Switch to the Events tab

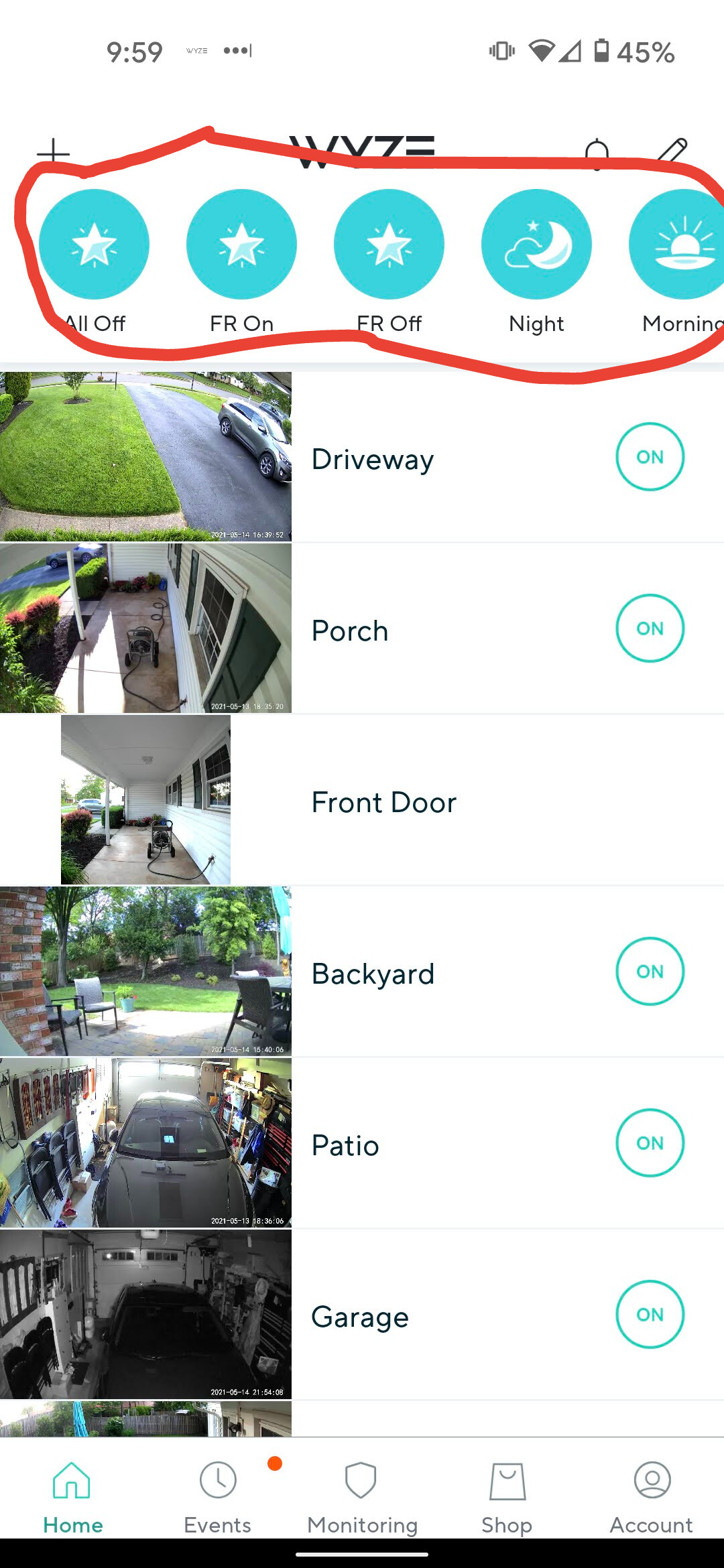pyautogui.click(x=218, y=1498)
